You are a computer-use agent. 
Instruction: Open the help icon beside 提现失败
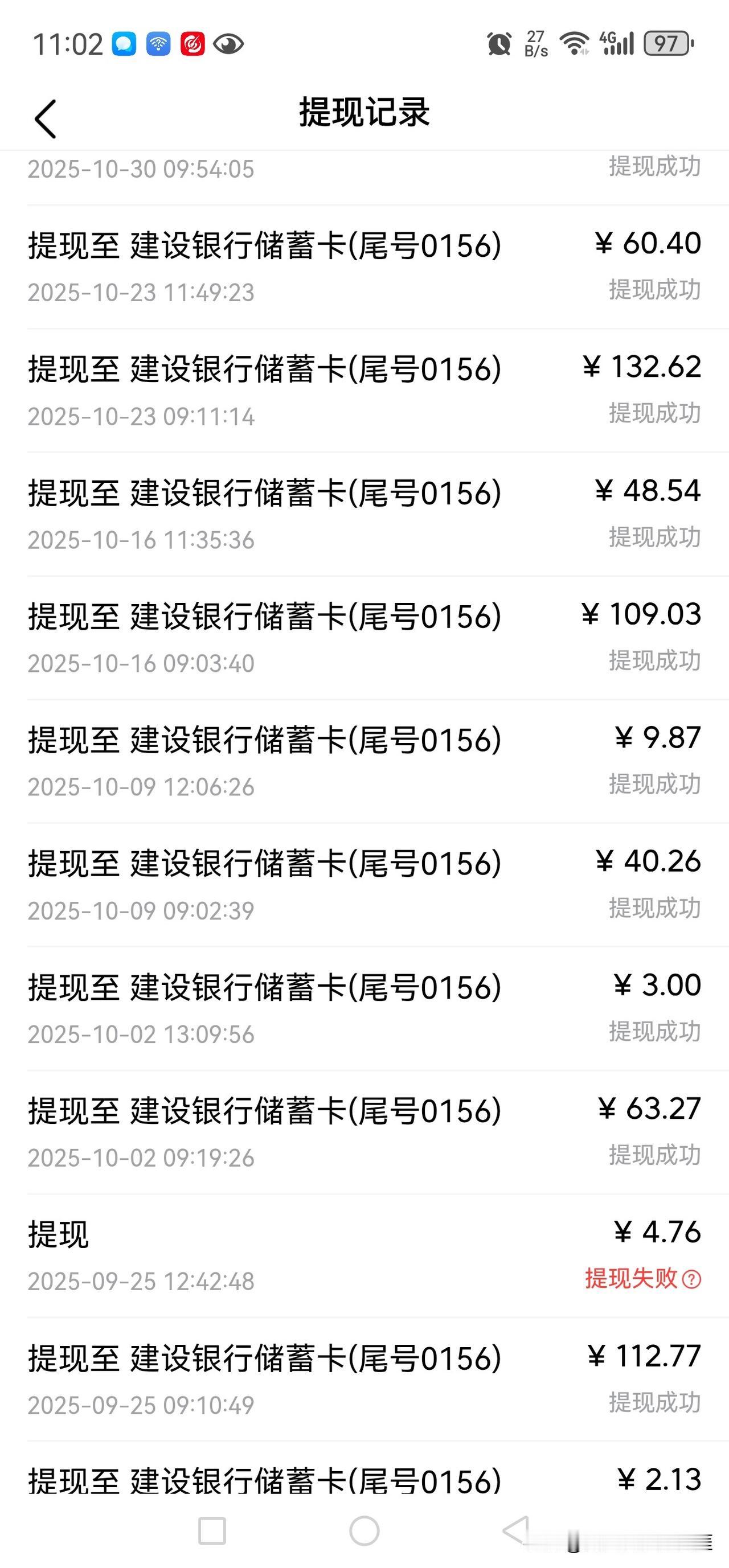(x=691, y=1279)
